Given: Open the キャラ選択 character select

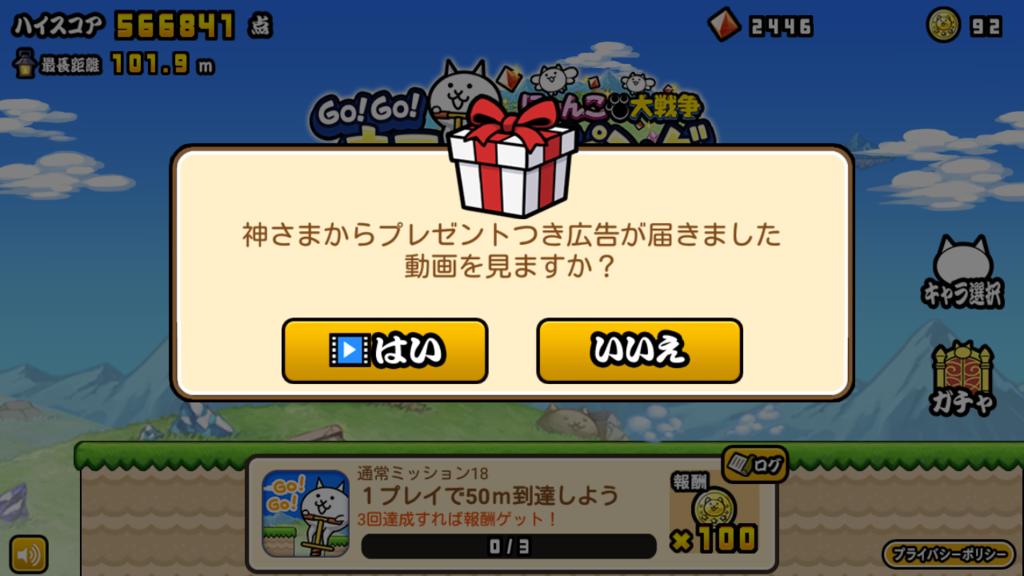Looking at the screenshot, I should click(961, 274).
